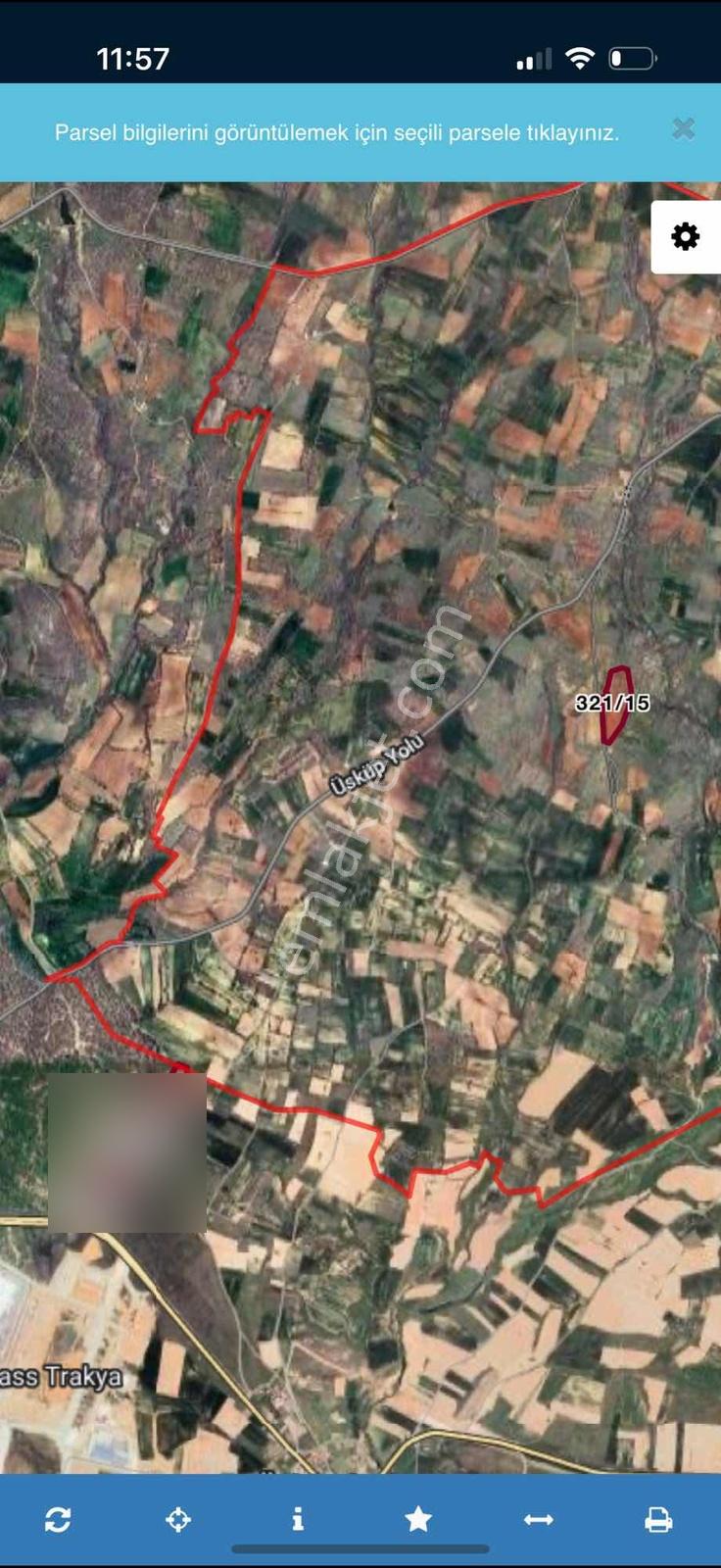The height and width of the screenshot is (1568, 721).
Task: Open the info icon in toolbar
Action: (298, 1520)
